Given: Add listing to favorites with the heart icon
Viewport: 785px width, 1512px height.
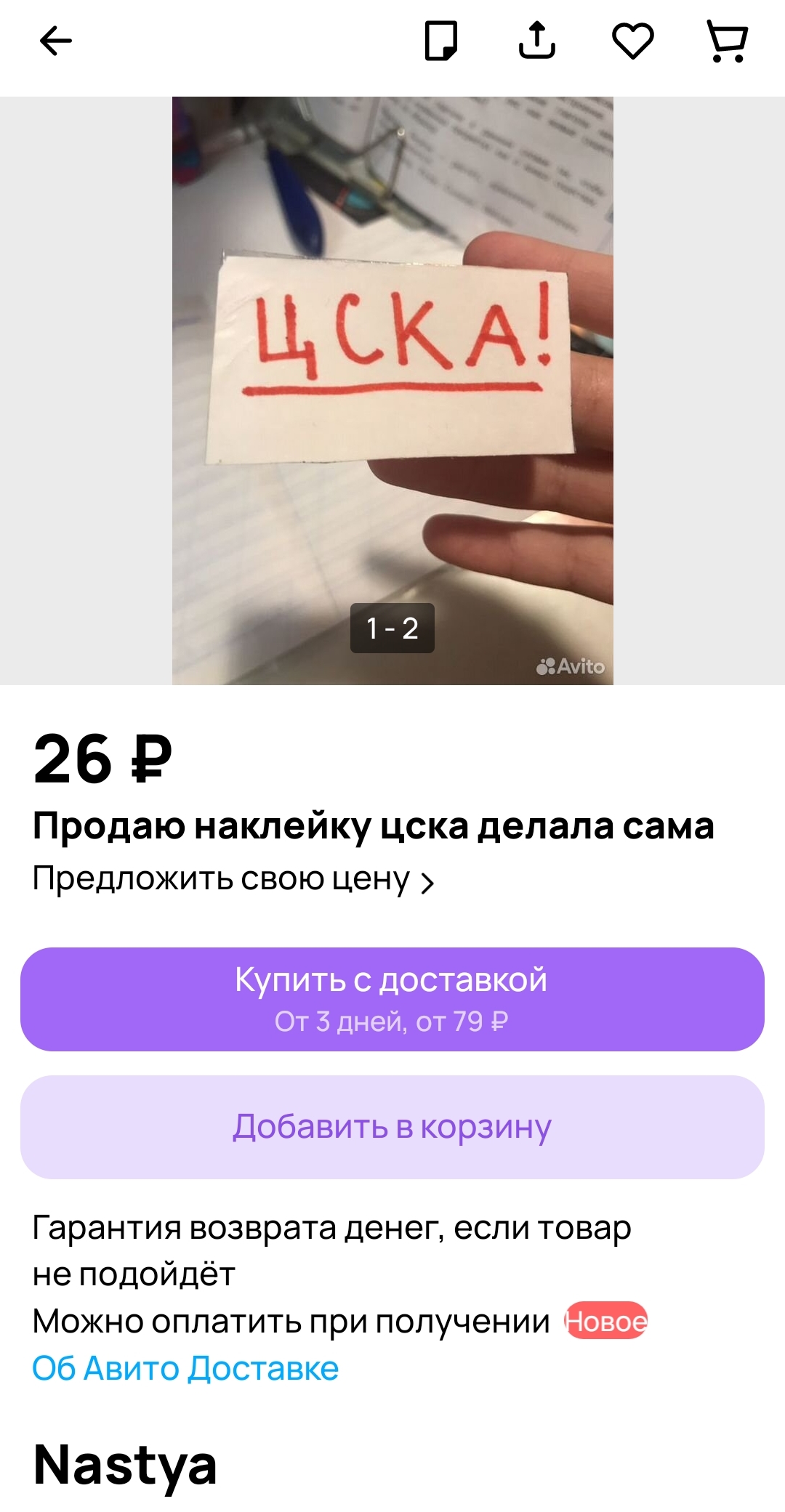Looking at the screenshot, I should tap(633, 41).
